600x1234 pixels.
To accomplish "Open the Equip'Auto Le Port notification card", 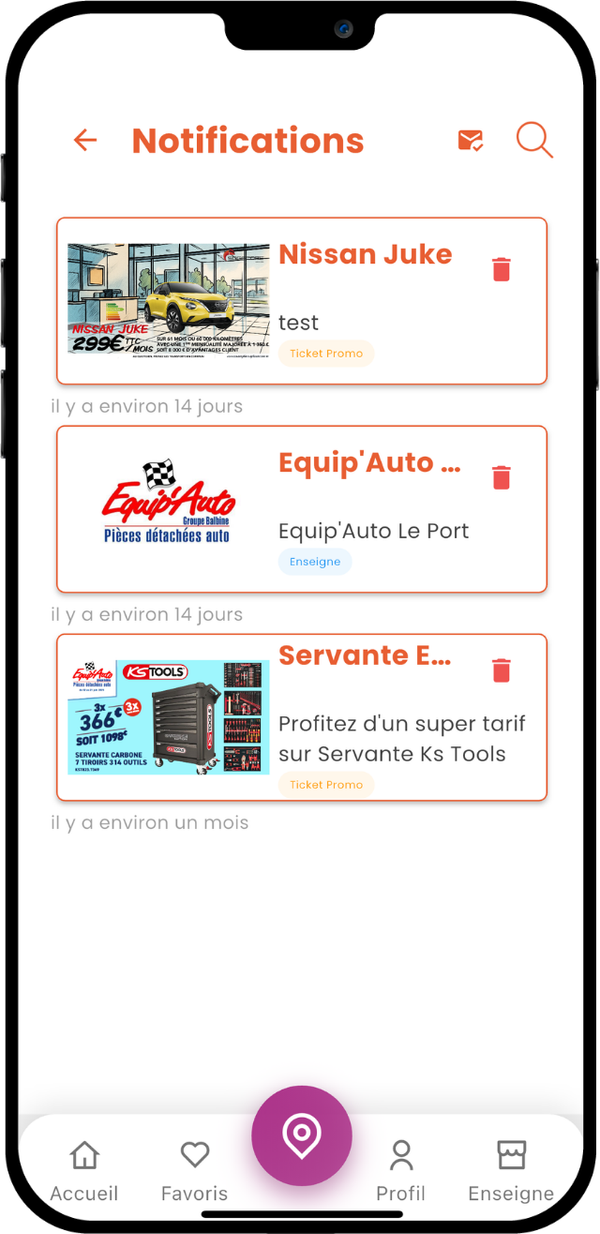I will pyautogui.click(x=300, y=509).
